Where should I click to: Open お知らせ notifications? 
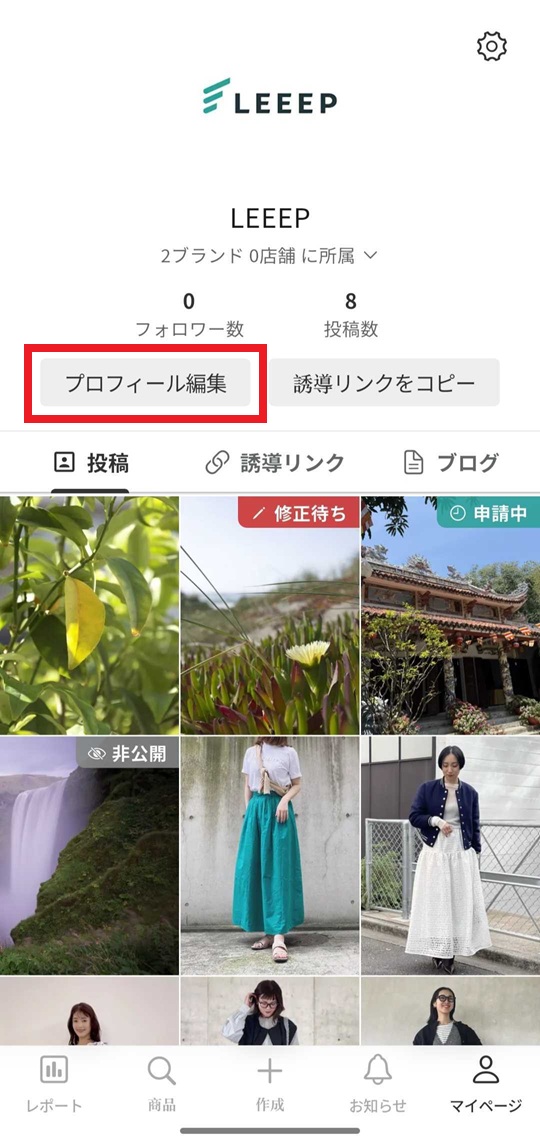[x=378, y=1083]
